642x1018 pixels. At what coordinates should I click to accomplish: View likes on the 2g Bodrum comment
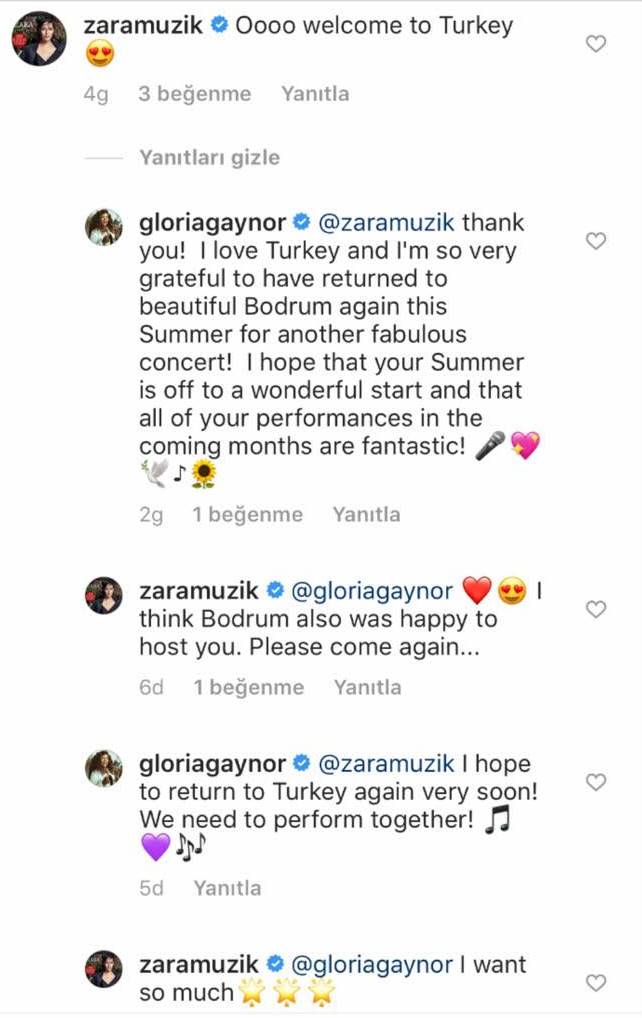[247, 515]
